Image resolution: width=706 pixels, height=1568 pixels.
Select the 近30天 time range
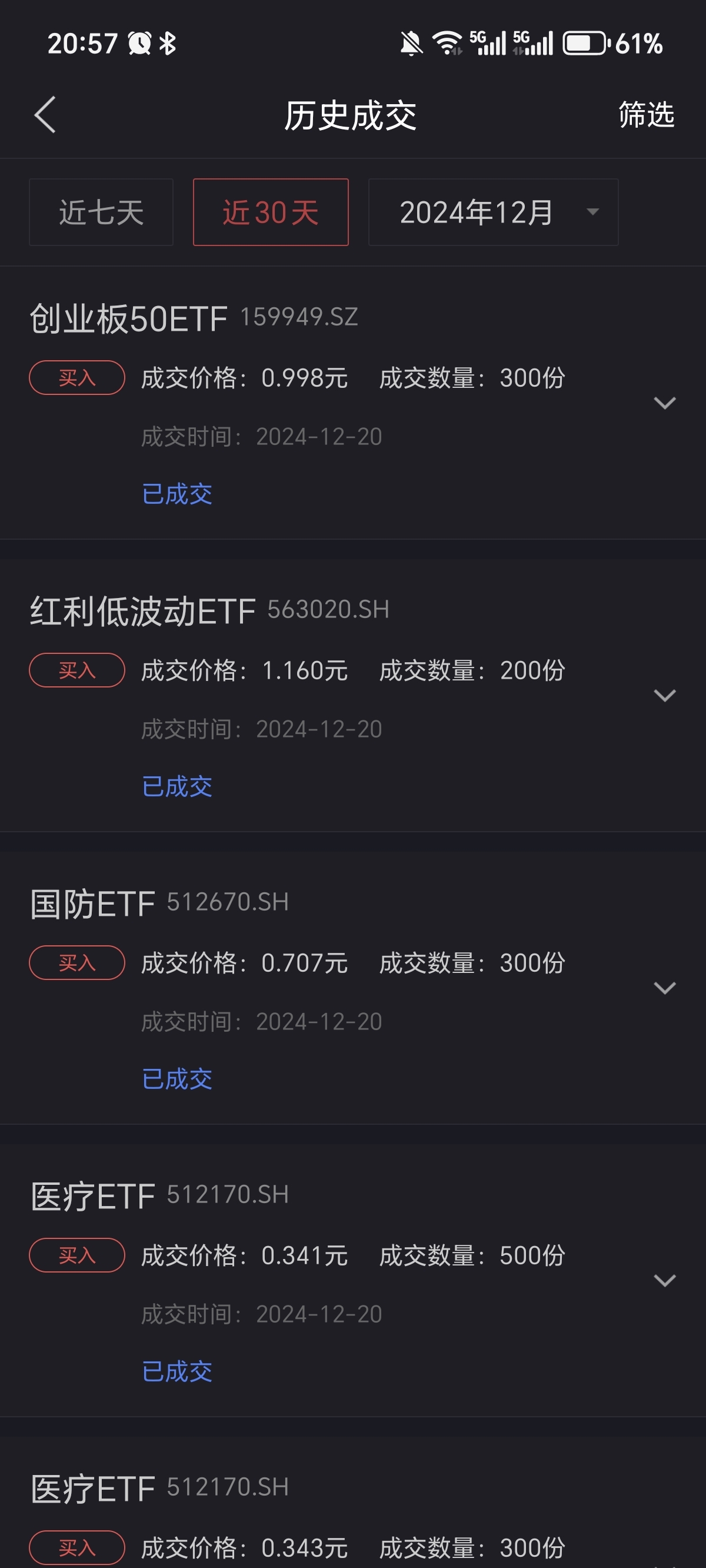pyautogui.click(x=271, y=212)
